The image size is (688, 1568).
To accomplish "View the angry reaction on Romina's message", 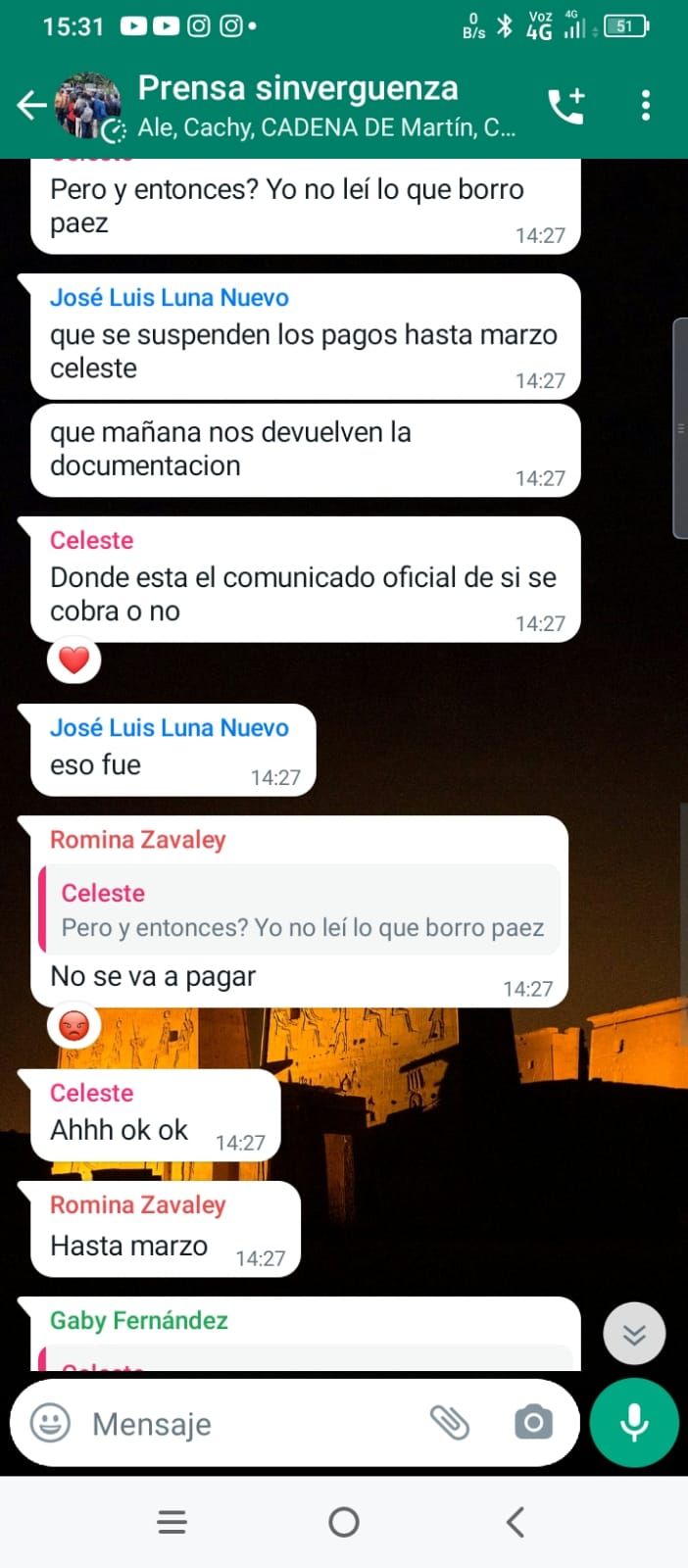I will point(74,1026).
